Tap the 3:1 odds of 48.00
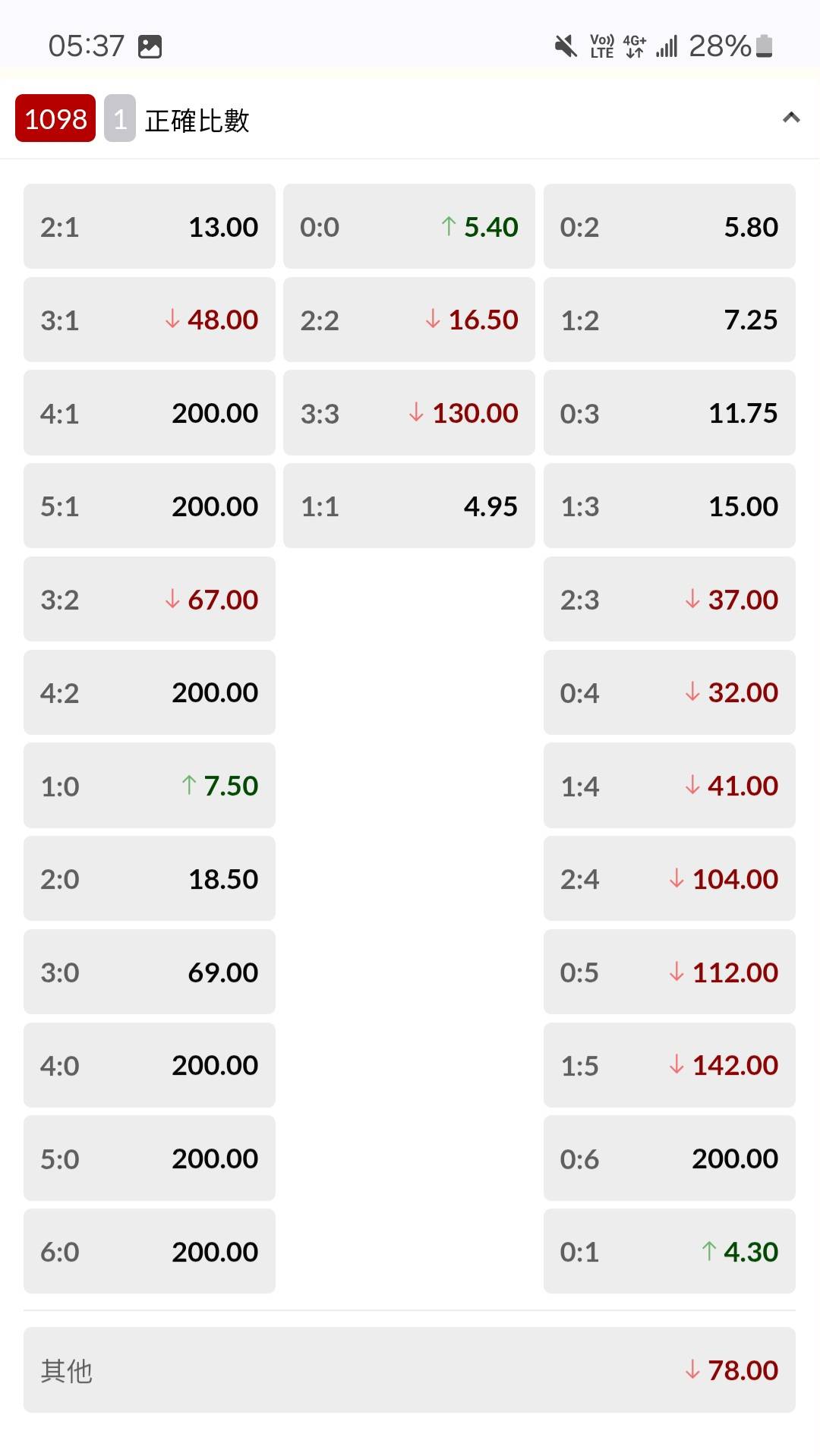Viewport: 820px width, 1456px height. (150, 320)
